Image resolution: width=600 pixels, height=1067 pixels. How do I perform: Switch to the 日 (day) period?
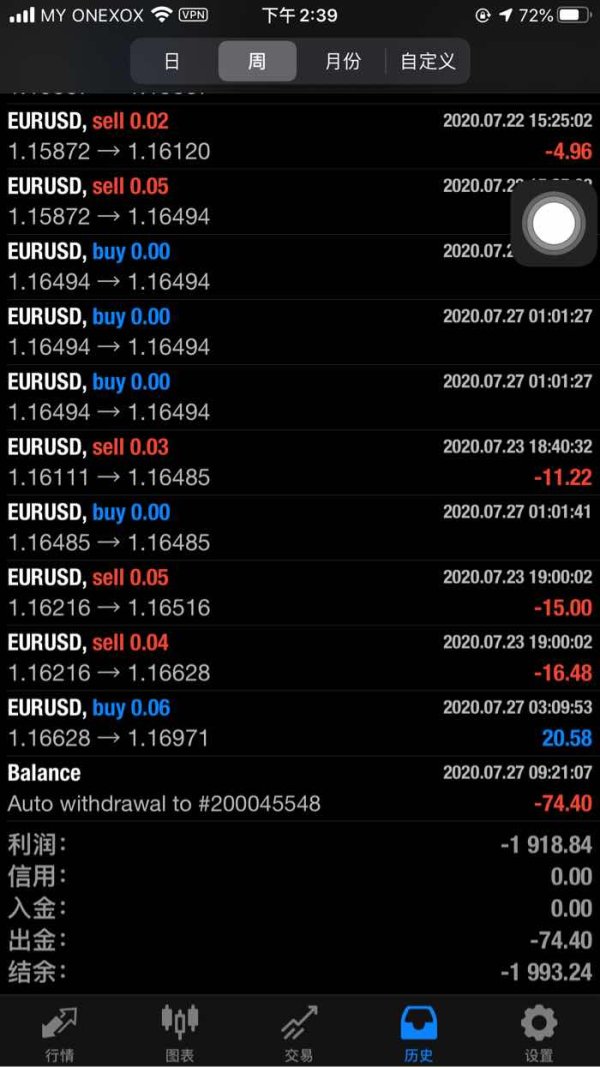(x=172, y=61)
